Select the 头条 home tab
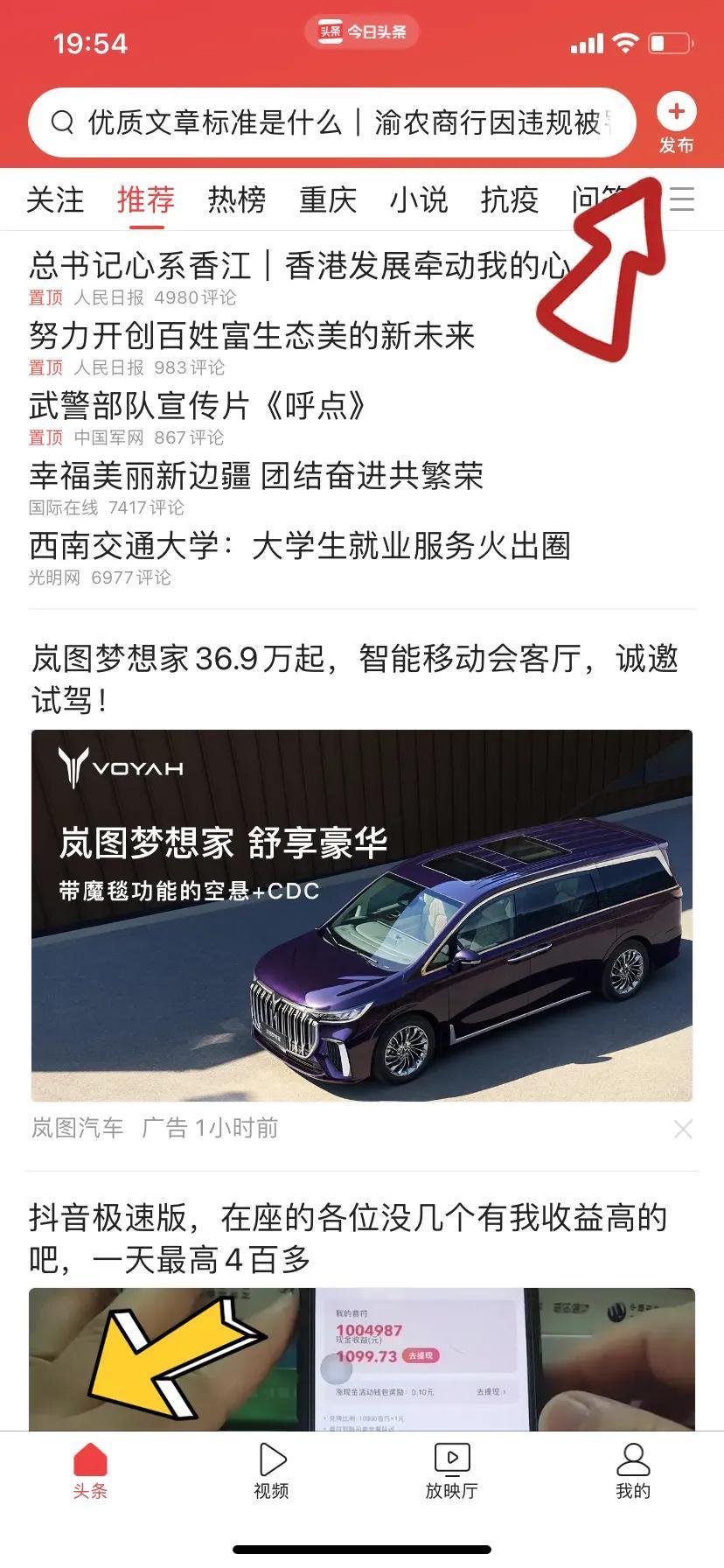This screenshot has width=724, height=1568. [90, 1470]
